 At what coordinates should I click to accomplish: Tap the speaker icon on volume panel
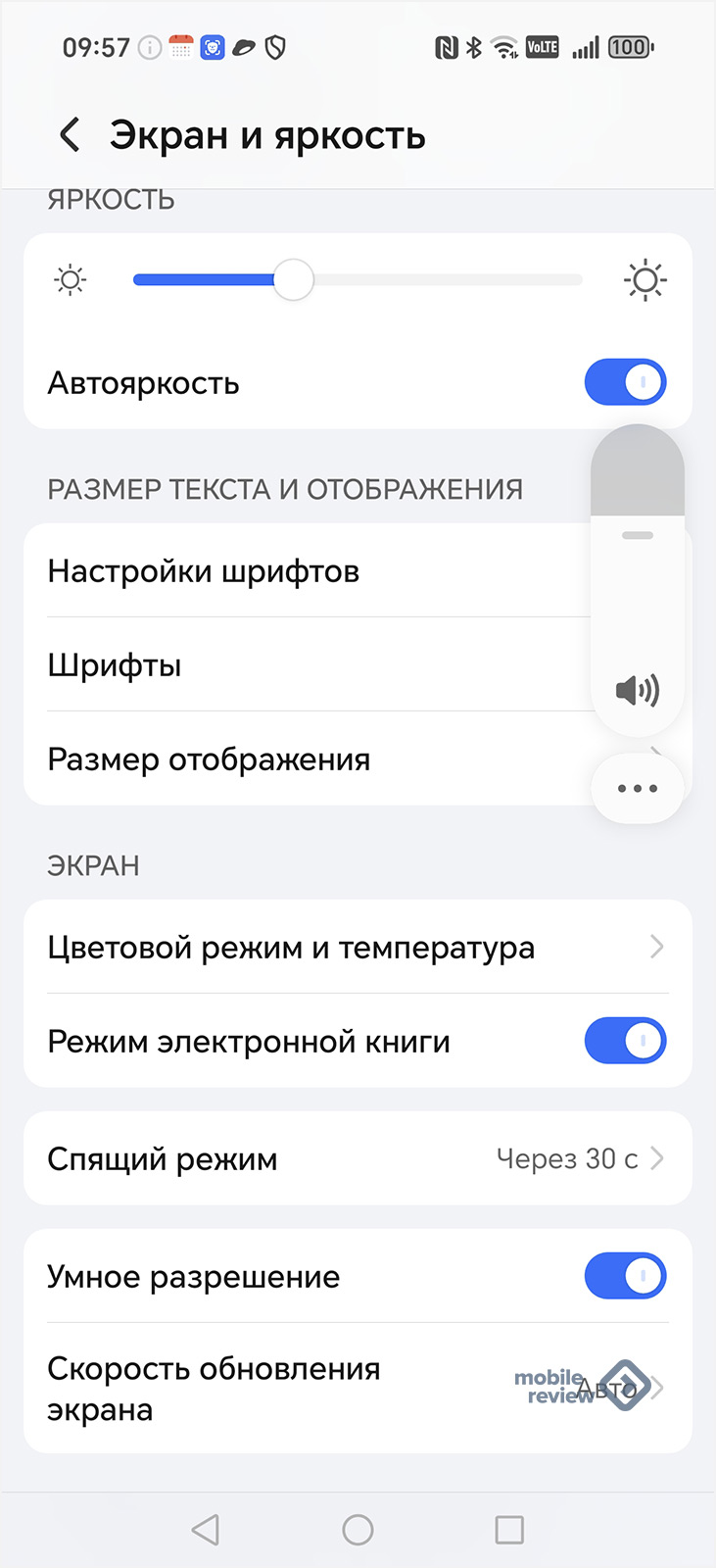pos(638,691)
